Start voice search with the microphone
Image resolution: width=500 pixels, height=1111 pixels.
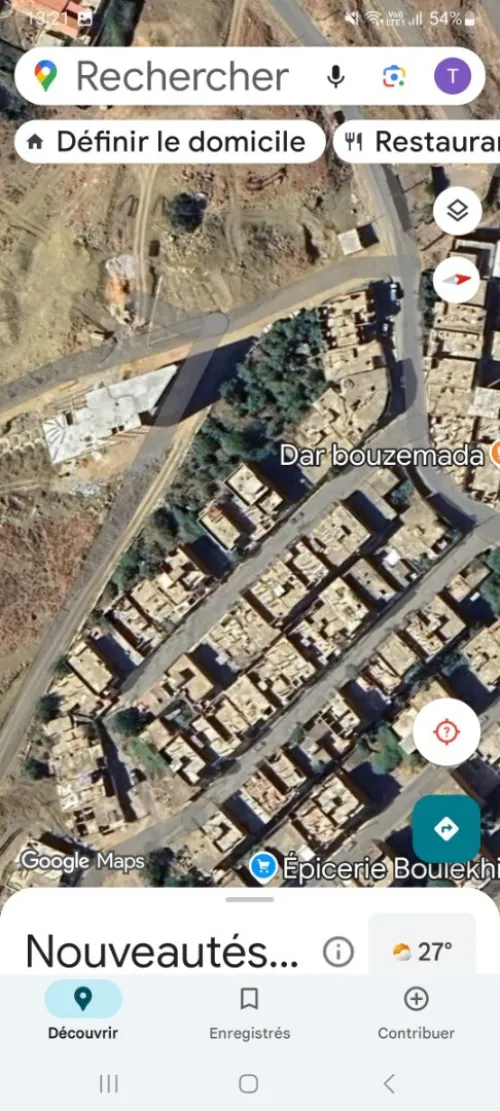coord(336,77)
